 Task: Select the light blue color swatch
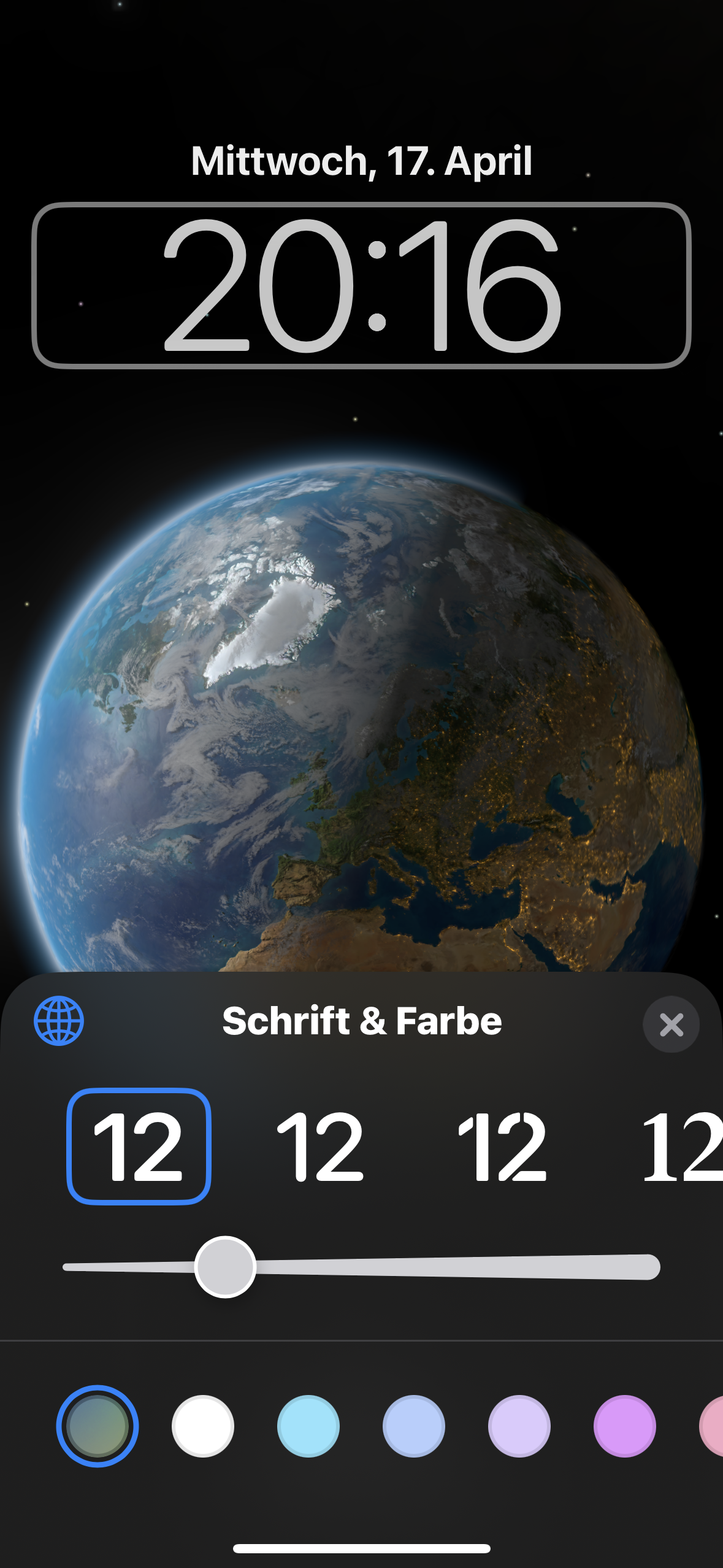tap(414, 1426)
